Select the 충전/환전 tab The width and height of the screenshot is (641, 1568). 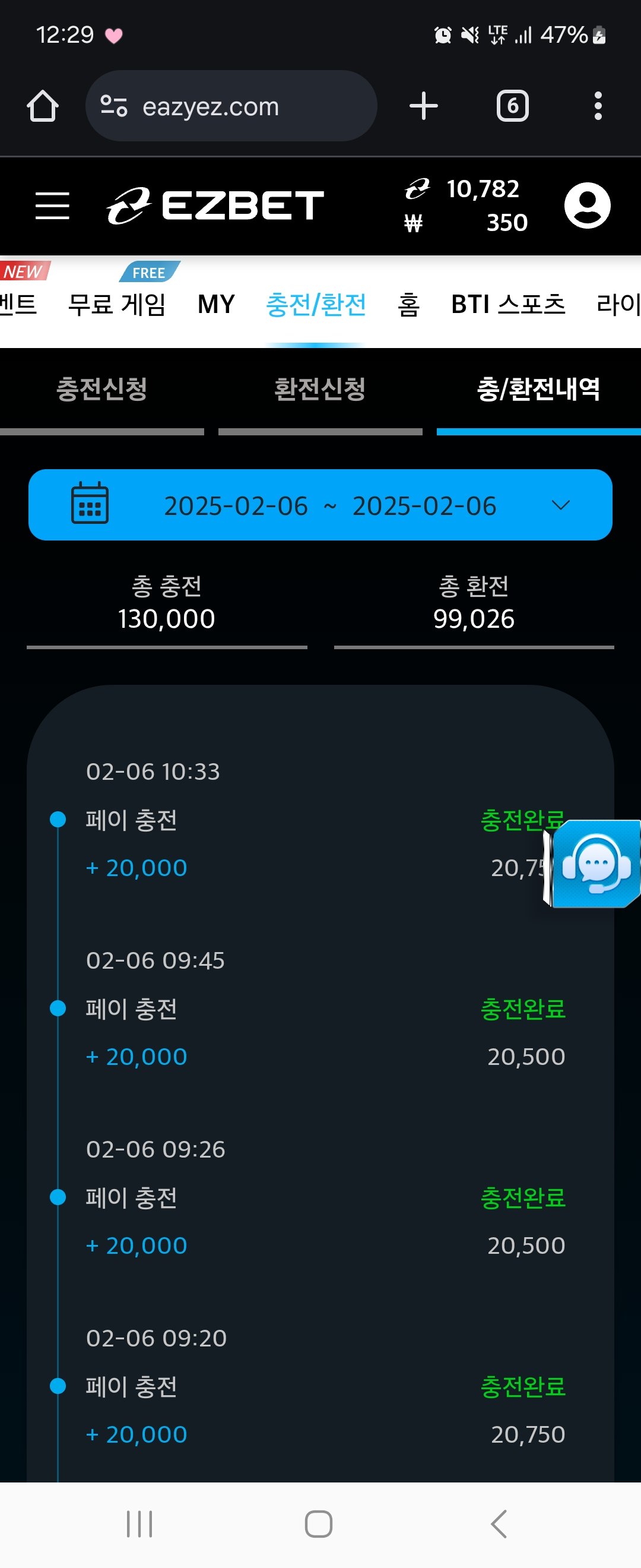pos(316,304)
